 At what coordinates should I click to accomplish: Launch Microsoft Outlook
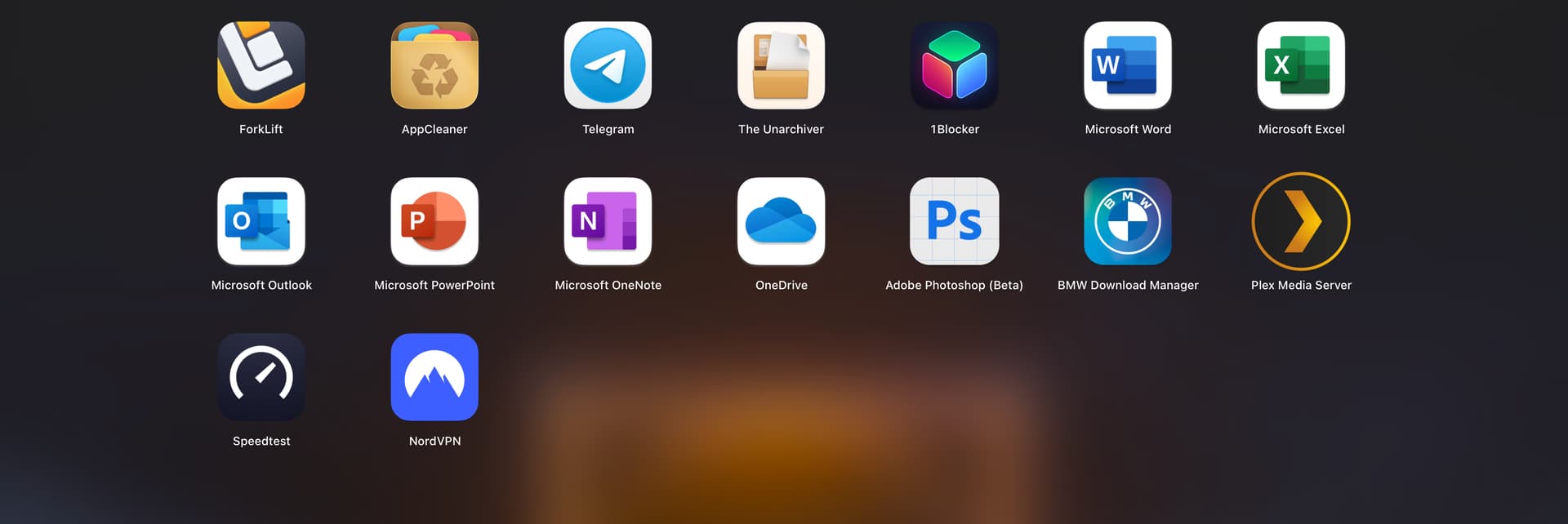pyautogui.click(x=261, y=221)
